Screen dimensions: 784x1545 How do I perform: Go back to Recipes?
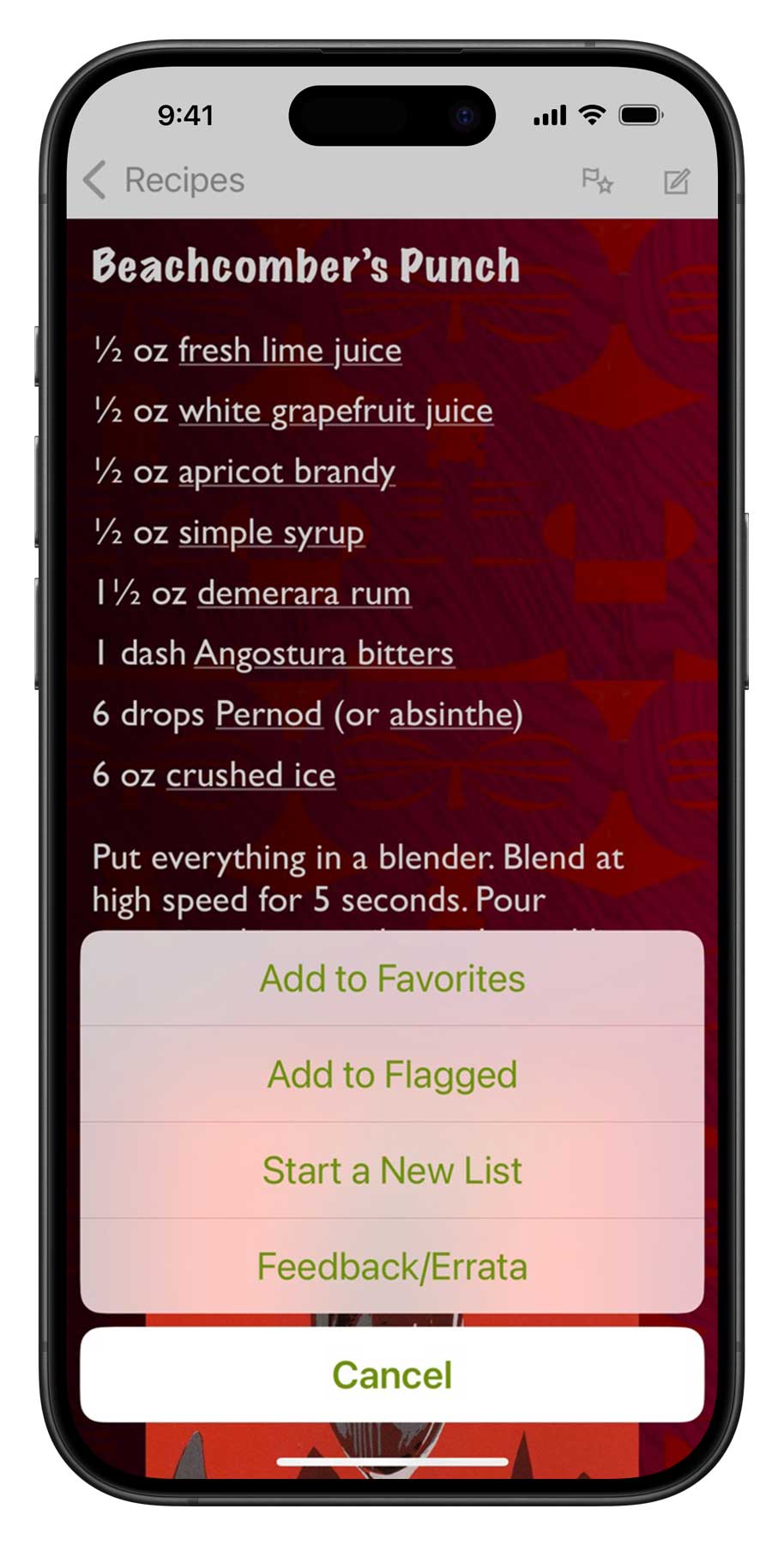click(x=165, y=180)
